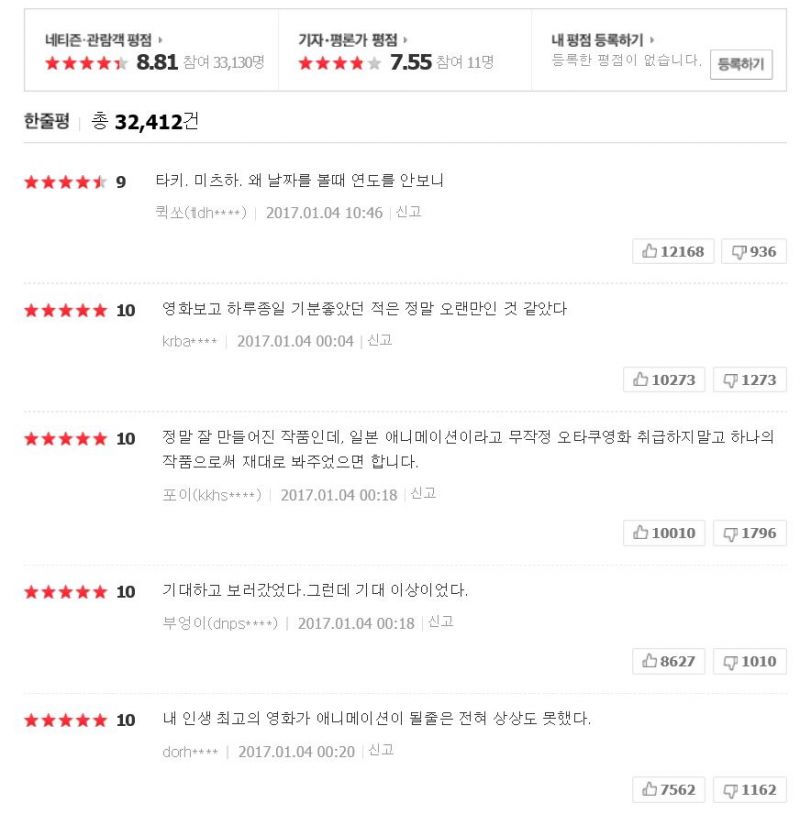View reviews by 퀵소
The height and width of the screenshot is (814, 800).
tap(200, 213)
